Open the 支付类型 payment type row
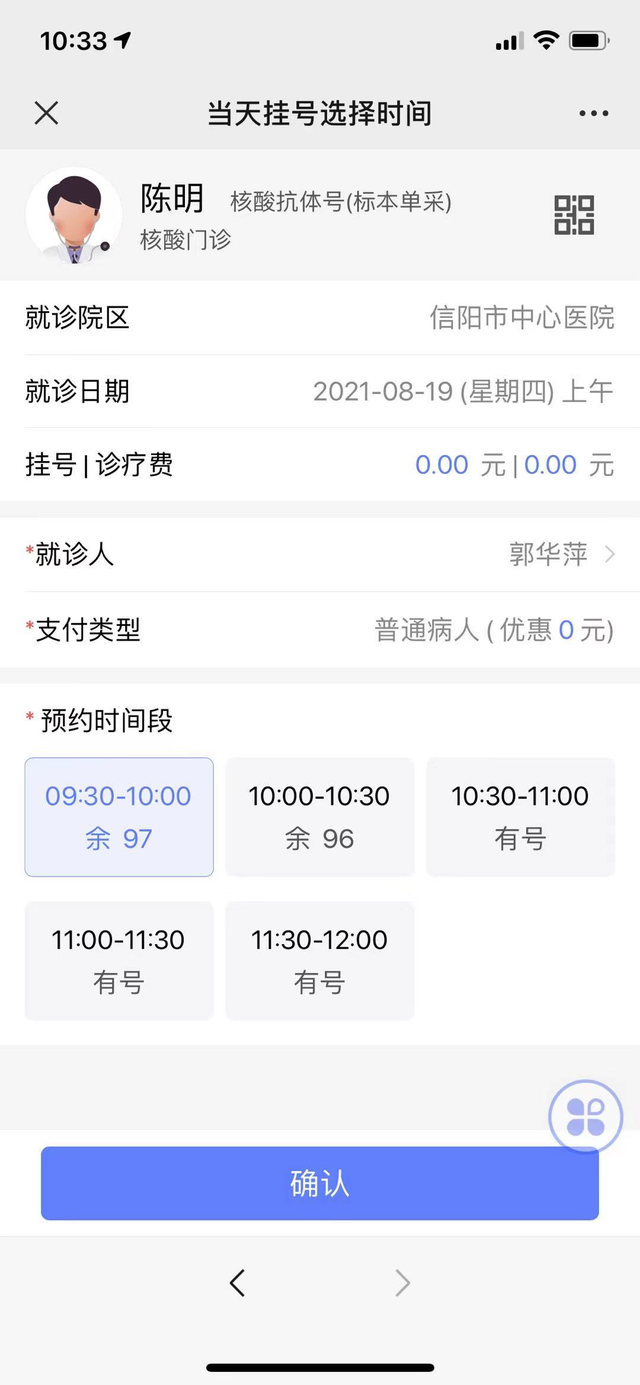The height and width of the screenshot is (1385, 640). click(320, 630)
